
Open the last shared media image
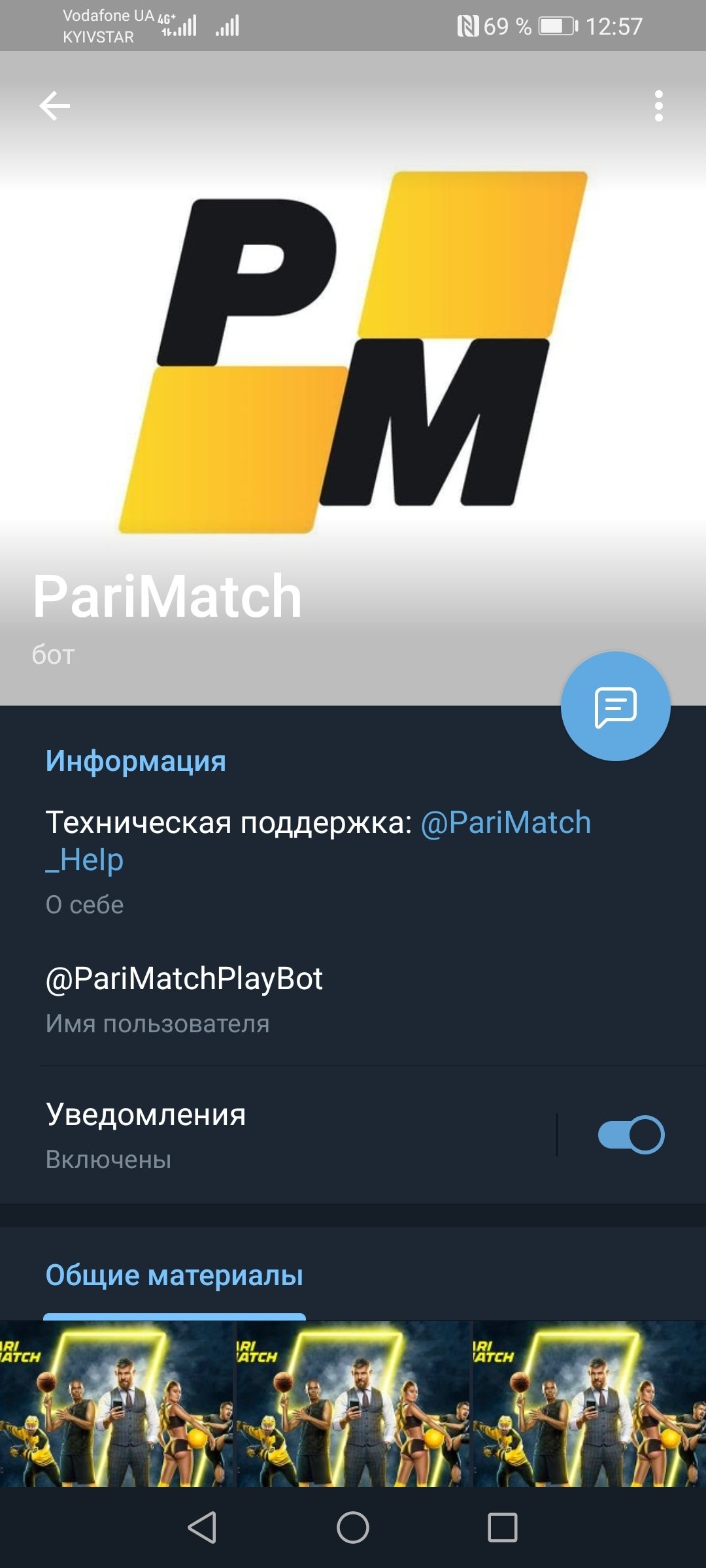pyautogui.click(x=590, y=1403)
